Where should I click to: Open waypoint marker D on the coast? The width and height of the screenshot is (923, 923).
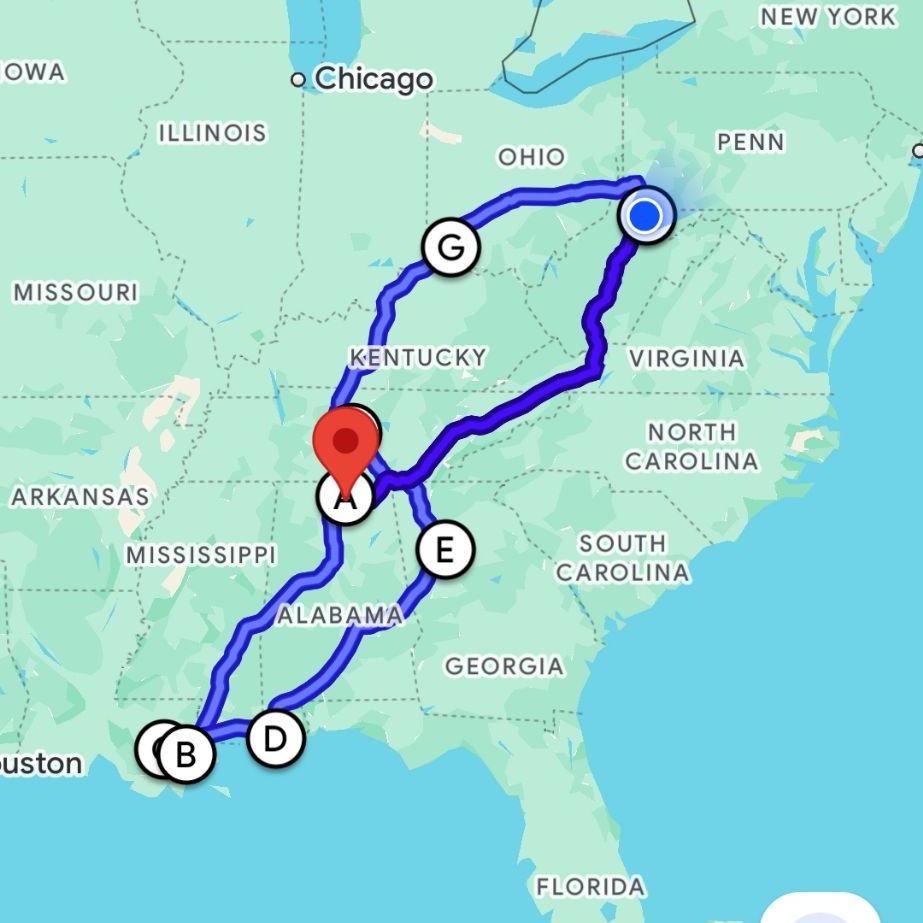(x=275, y=739)
